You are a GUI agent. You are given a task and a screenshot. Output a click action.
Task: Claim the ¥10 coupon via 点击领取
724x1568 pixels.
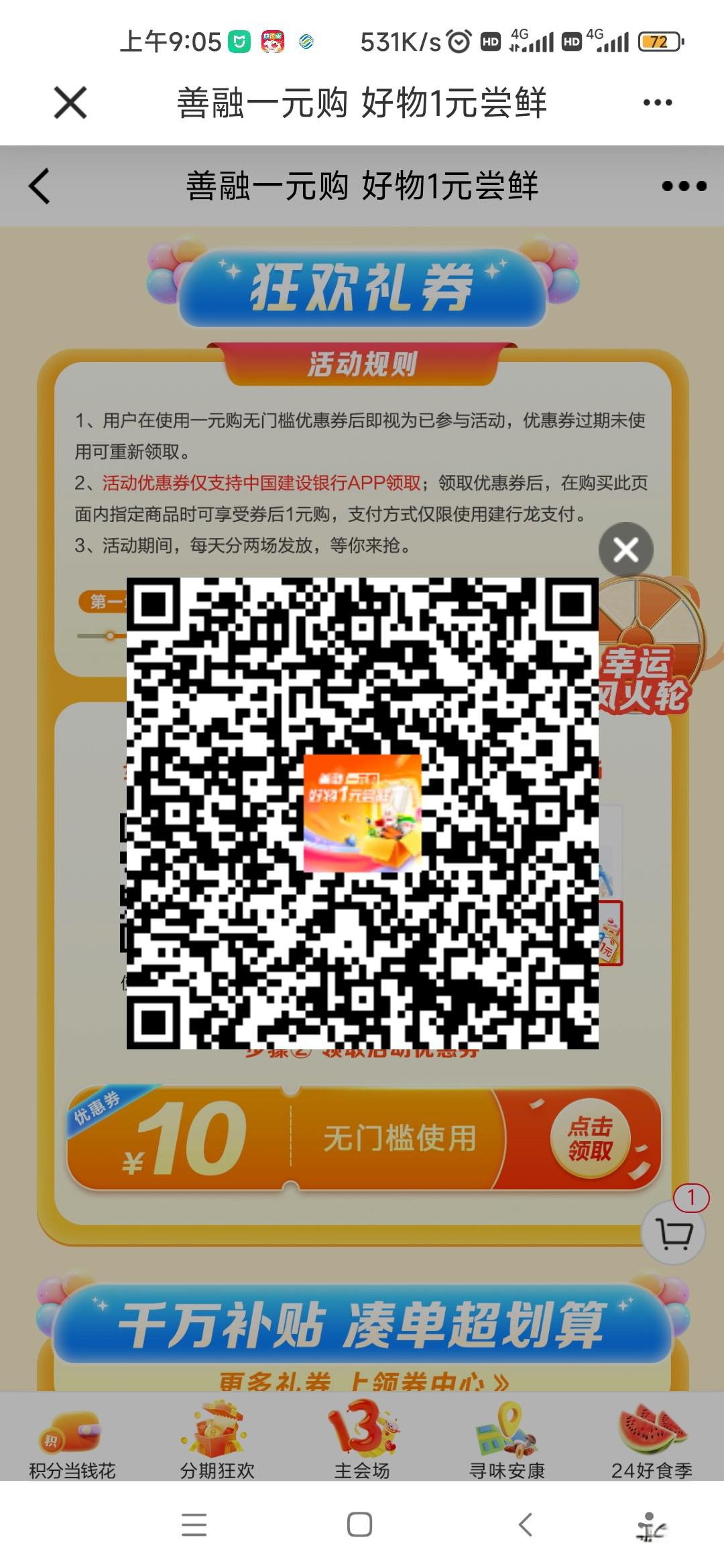coord(590,1138)
